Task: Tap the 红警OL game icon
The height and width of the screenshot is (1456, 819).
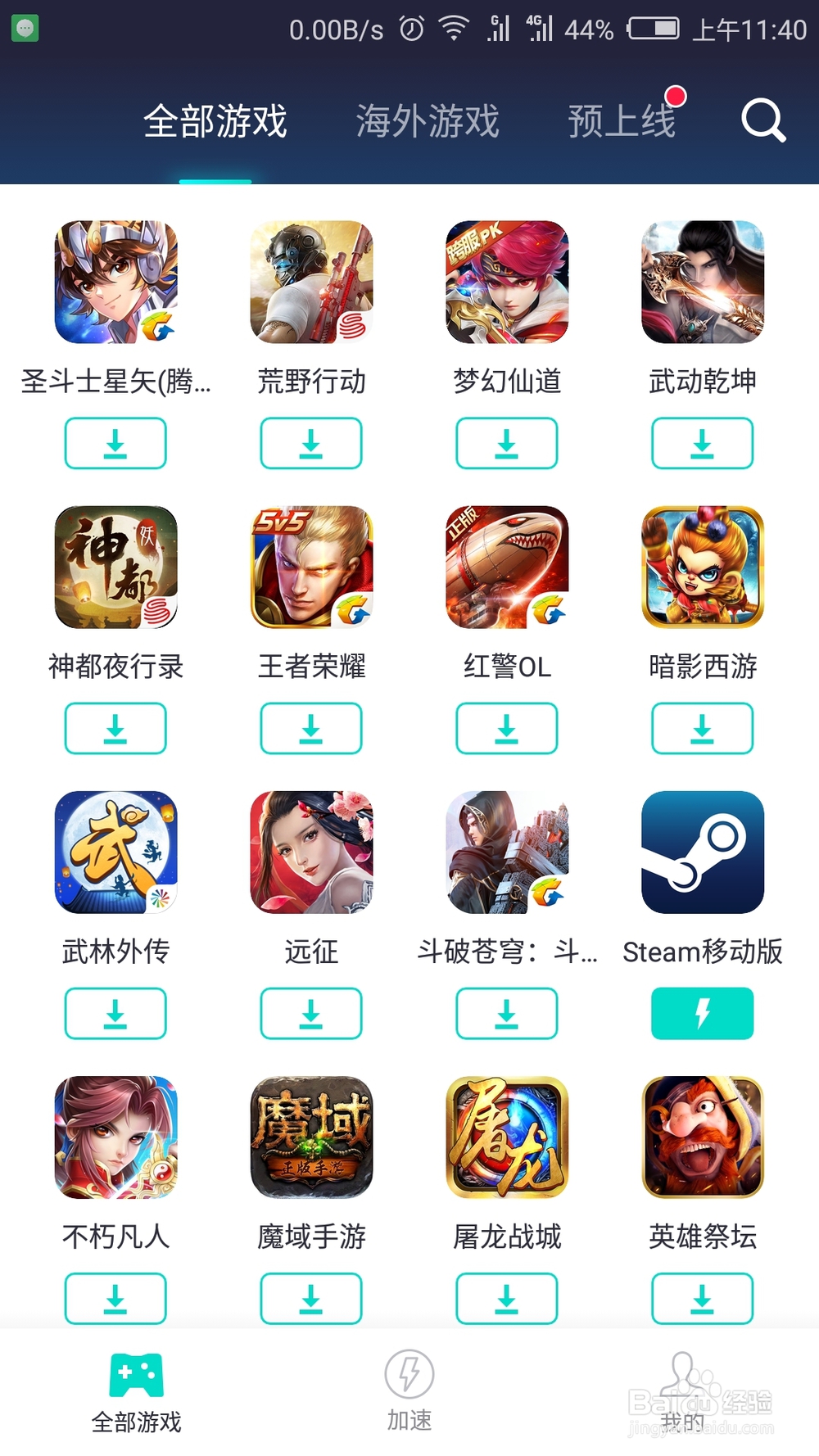Action: coord(506,567)
